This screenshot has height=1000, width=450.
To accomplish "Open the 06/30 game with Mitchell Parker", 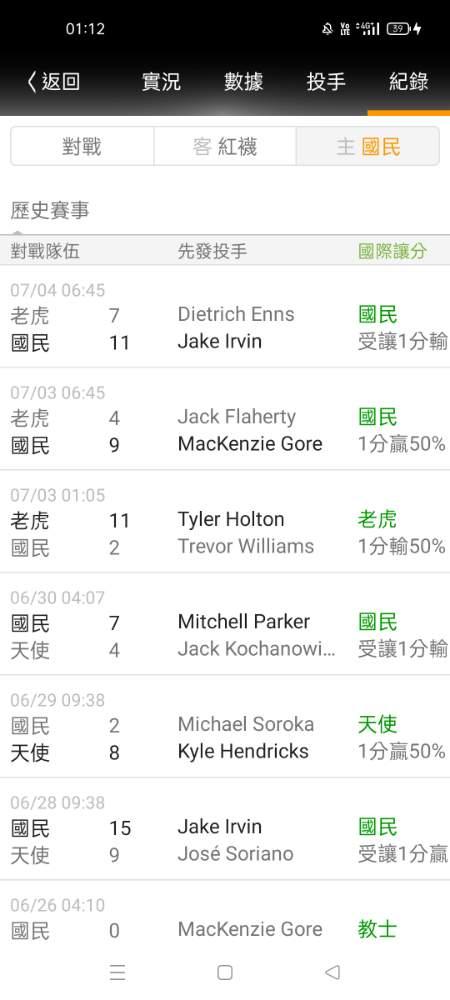I will click(225, 624).
